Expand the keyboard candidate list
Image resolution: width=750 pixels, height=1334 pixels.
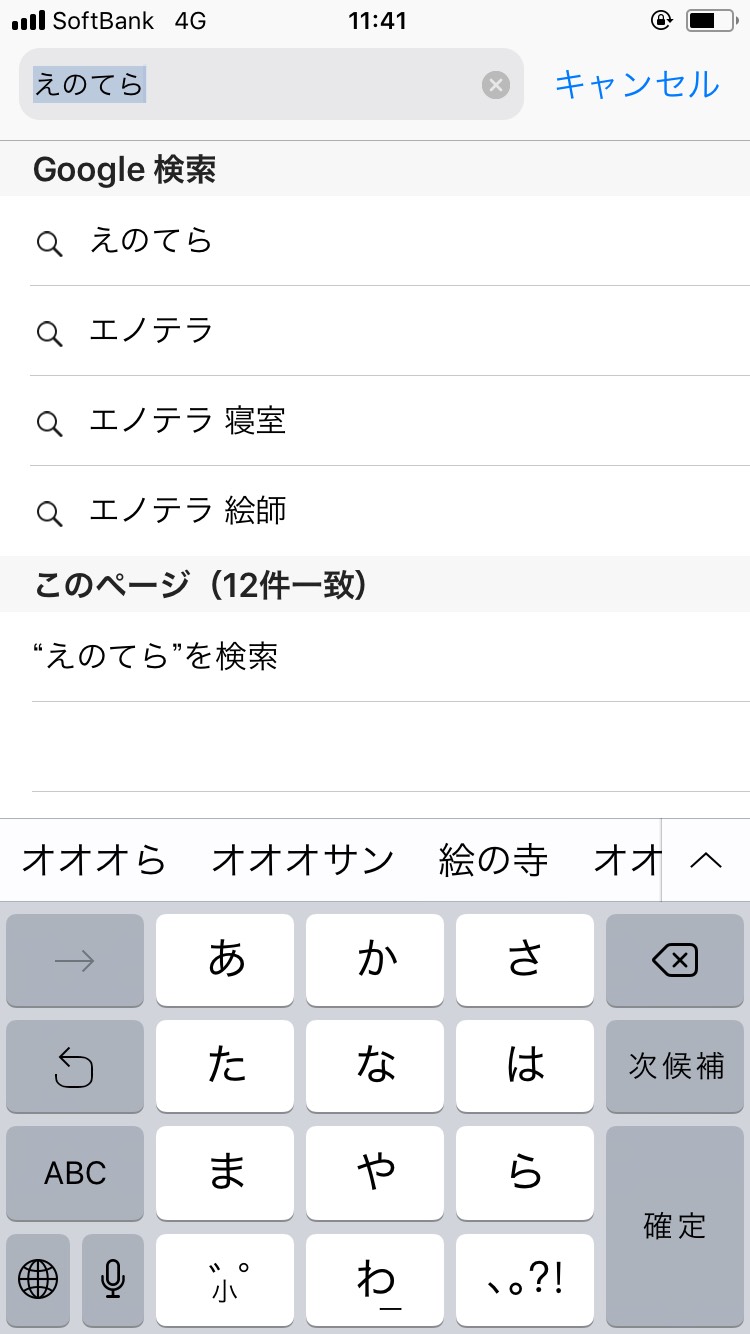706,860
